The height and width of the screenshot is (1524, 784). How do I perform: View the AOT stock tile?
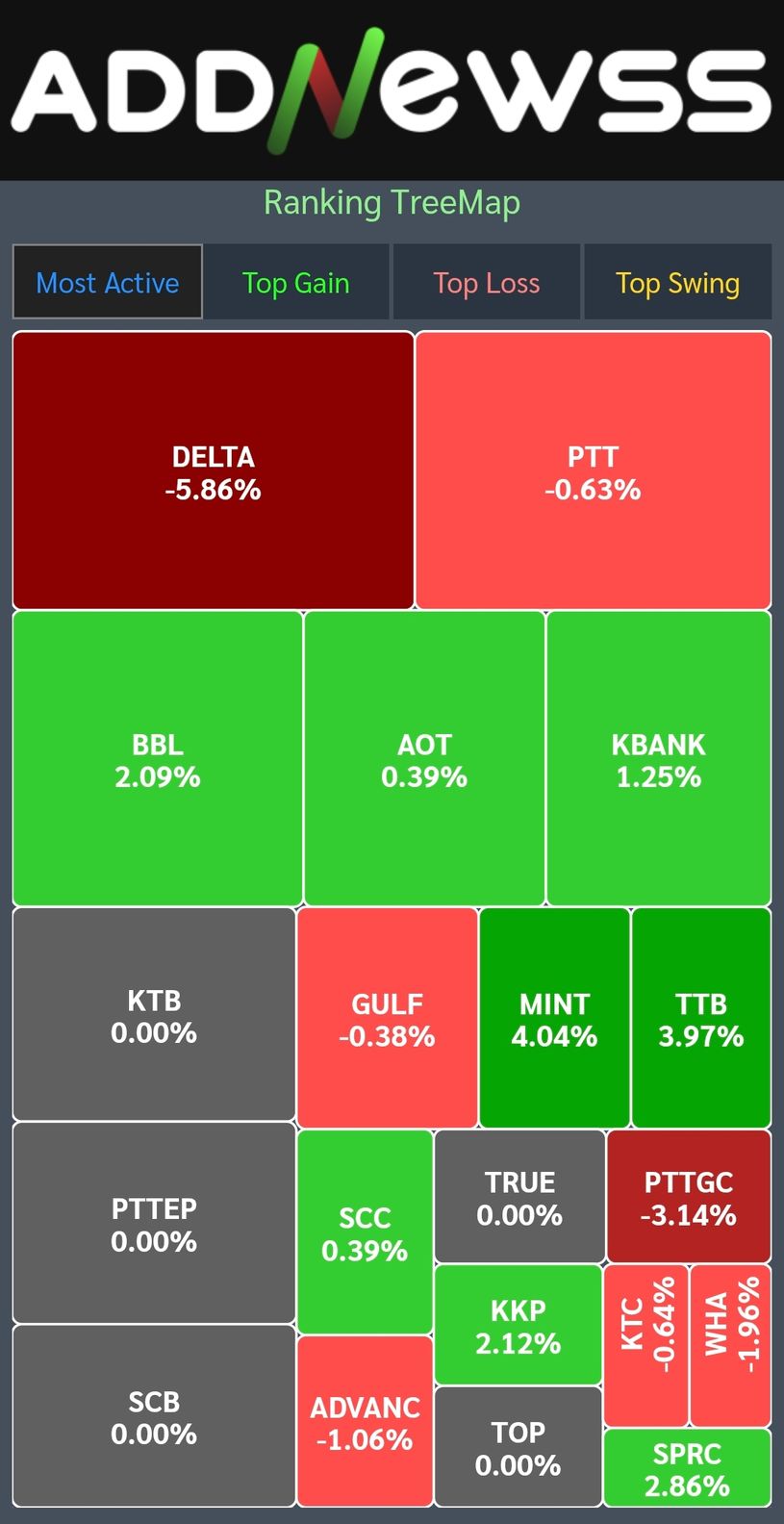point(424,759)
